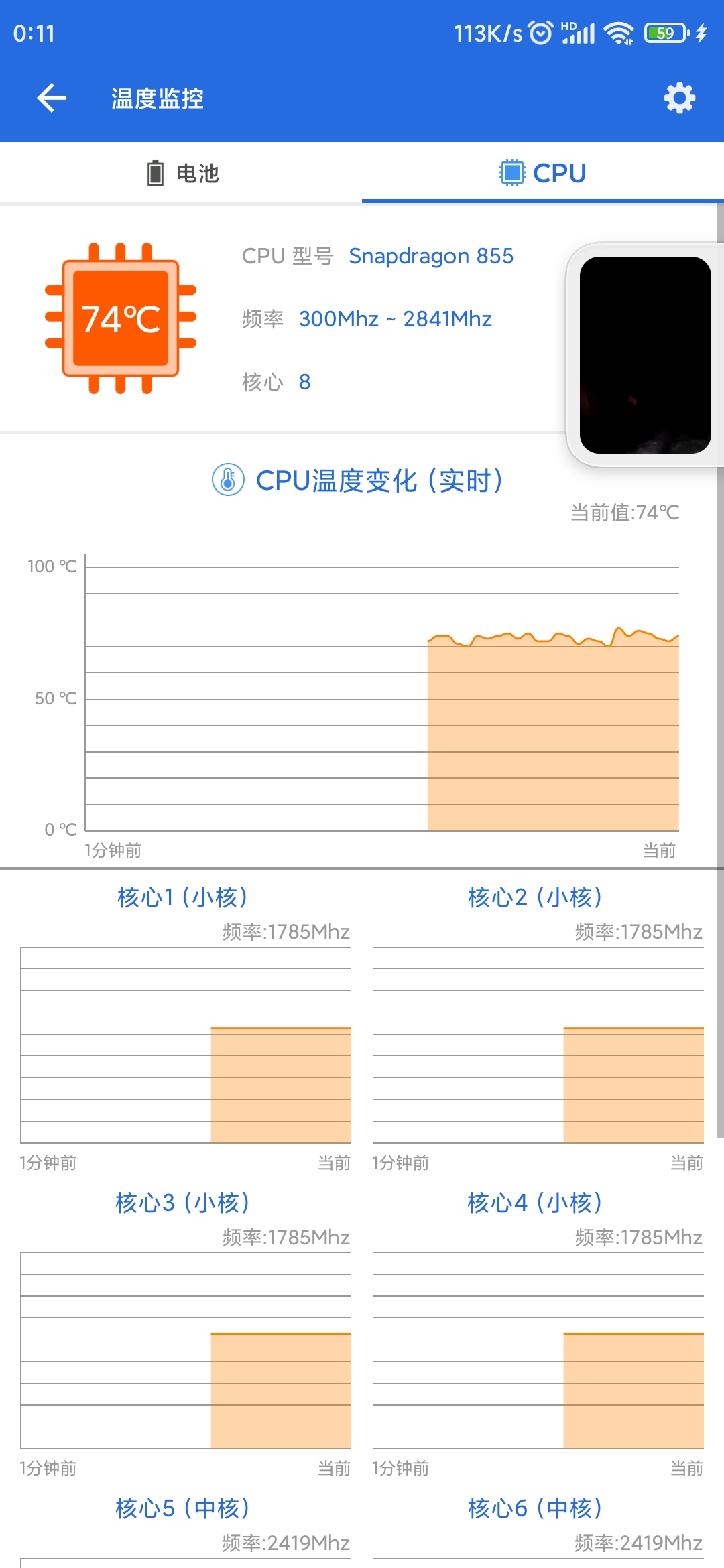
Task: Open the floating video window
Action: pyautogui.click(x=645, y=354)
